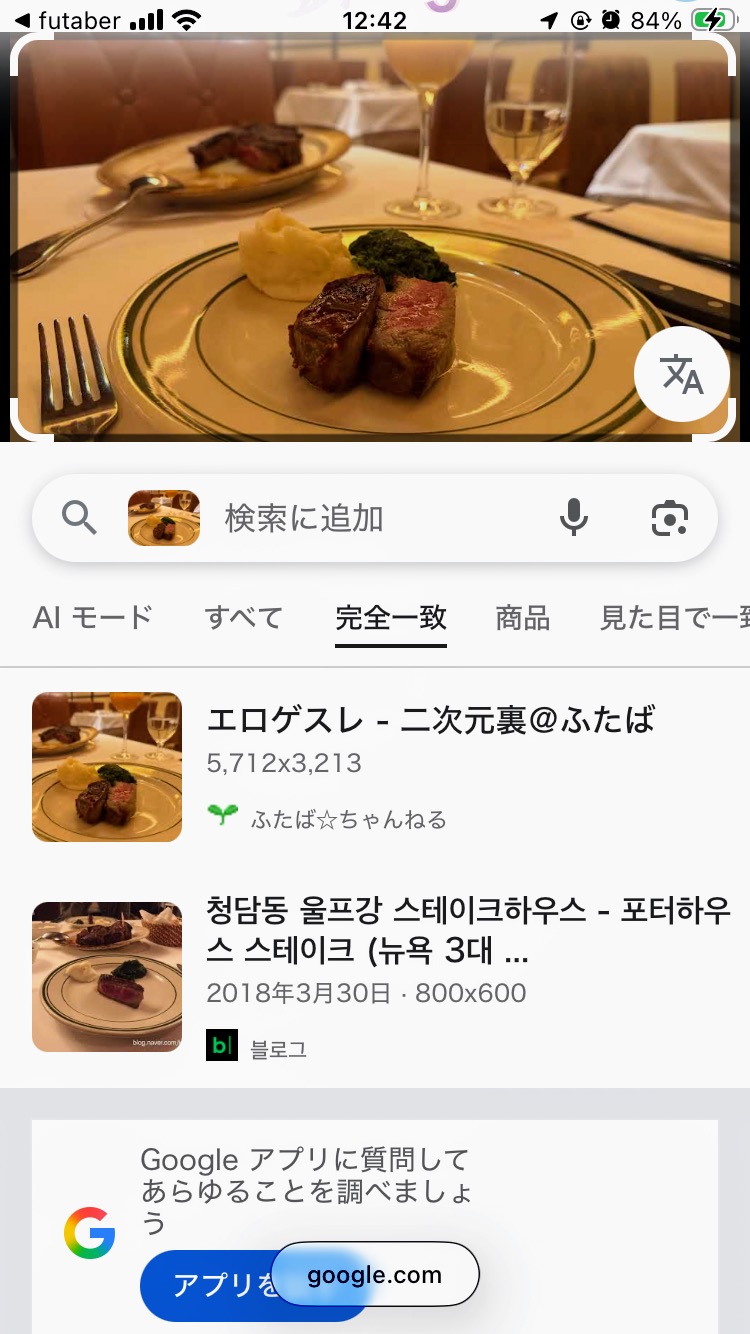Start voice search with the microphone

(x=573, y=518)
